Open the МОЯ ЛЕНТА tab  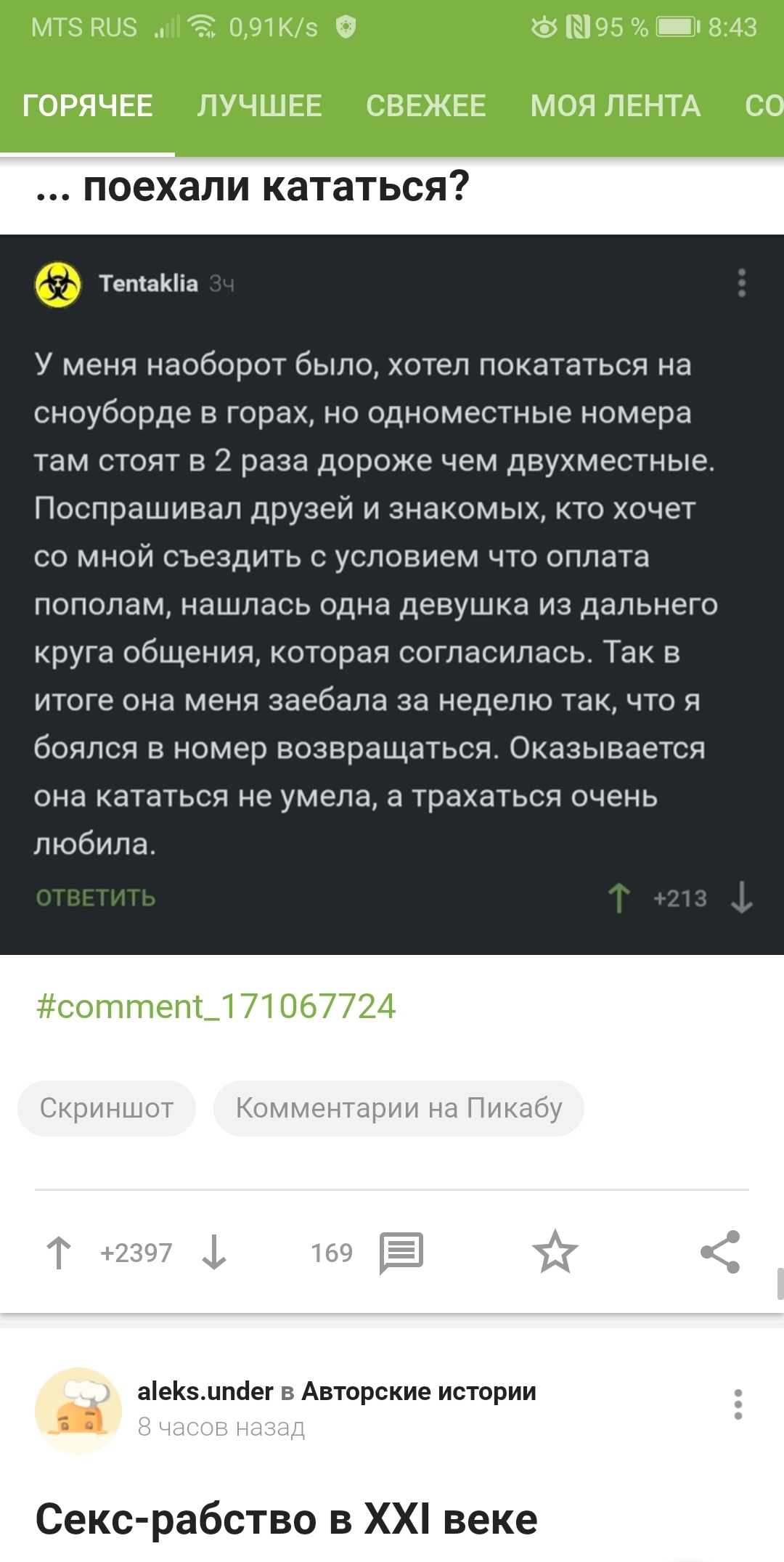pyautogui.click(x=615, y=106)
